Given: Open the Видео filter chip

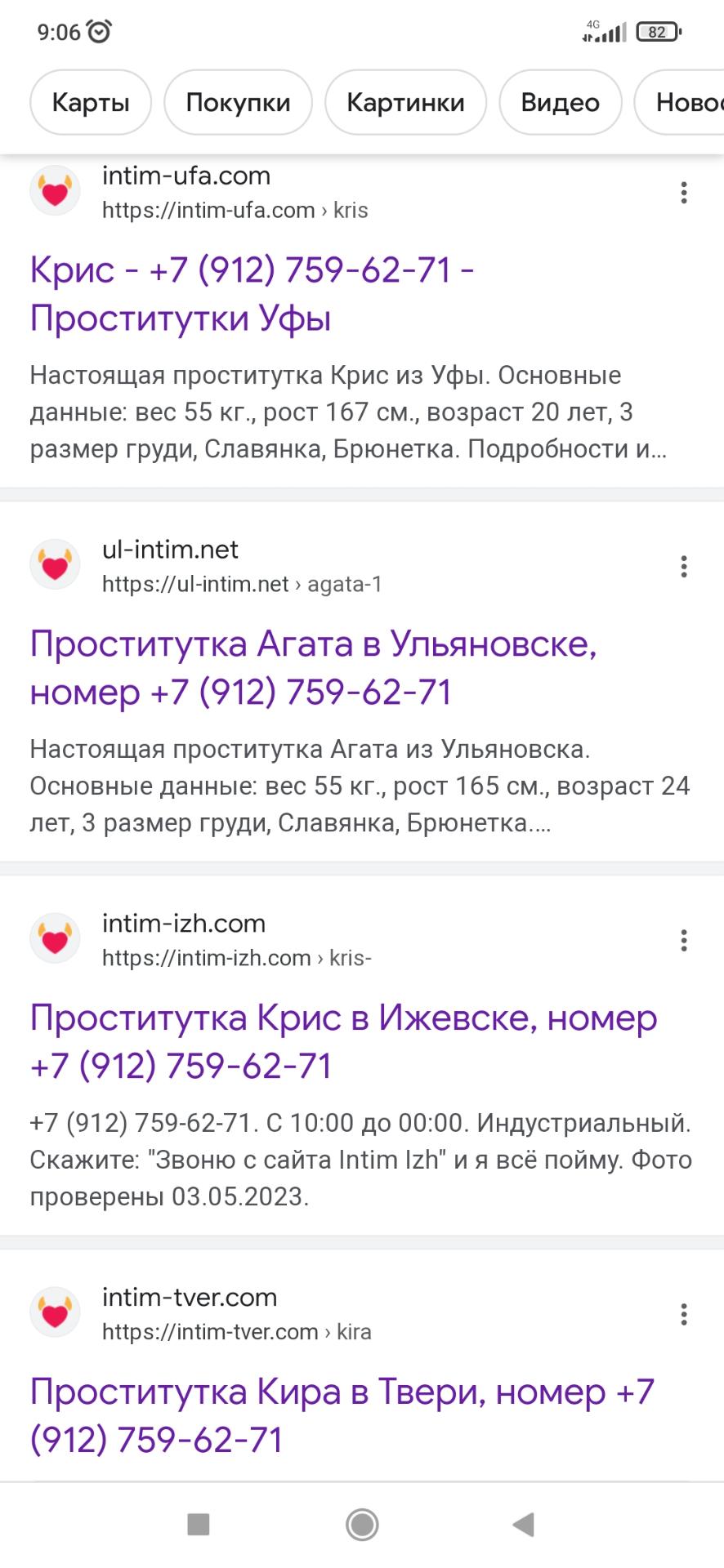Looking at the screenshot, I should point(560,102).
